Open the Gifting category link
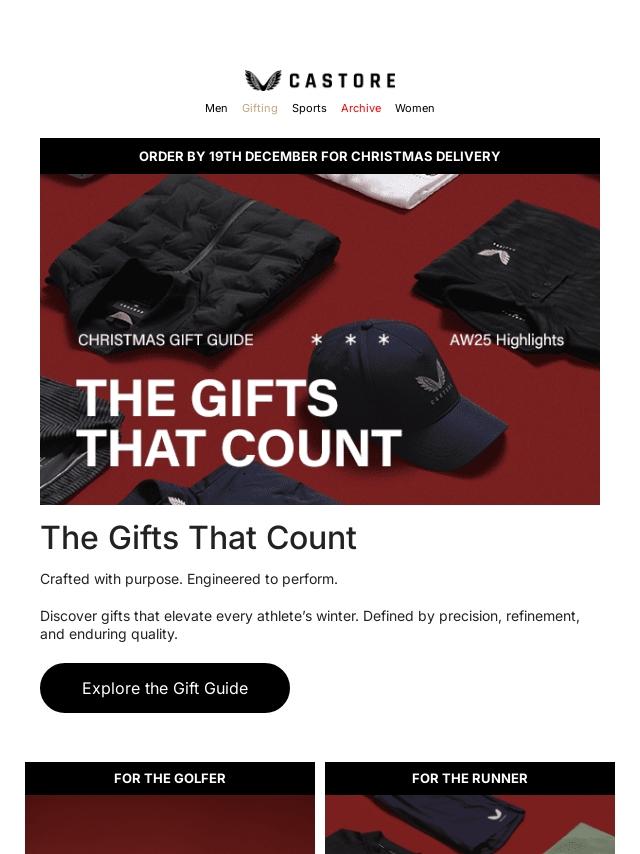This screenshot has height=854, width=640. pyautogui.click(x=259, y=108)
